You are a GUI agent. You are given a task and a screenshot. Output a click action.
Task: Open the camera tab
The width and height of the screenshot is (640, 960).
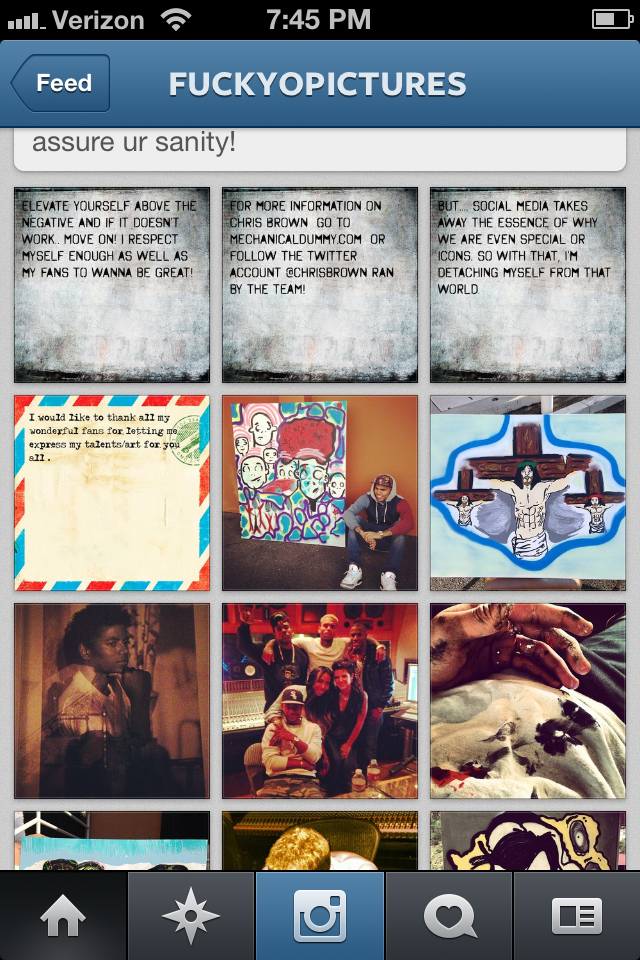click(320, 916)
